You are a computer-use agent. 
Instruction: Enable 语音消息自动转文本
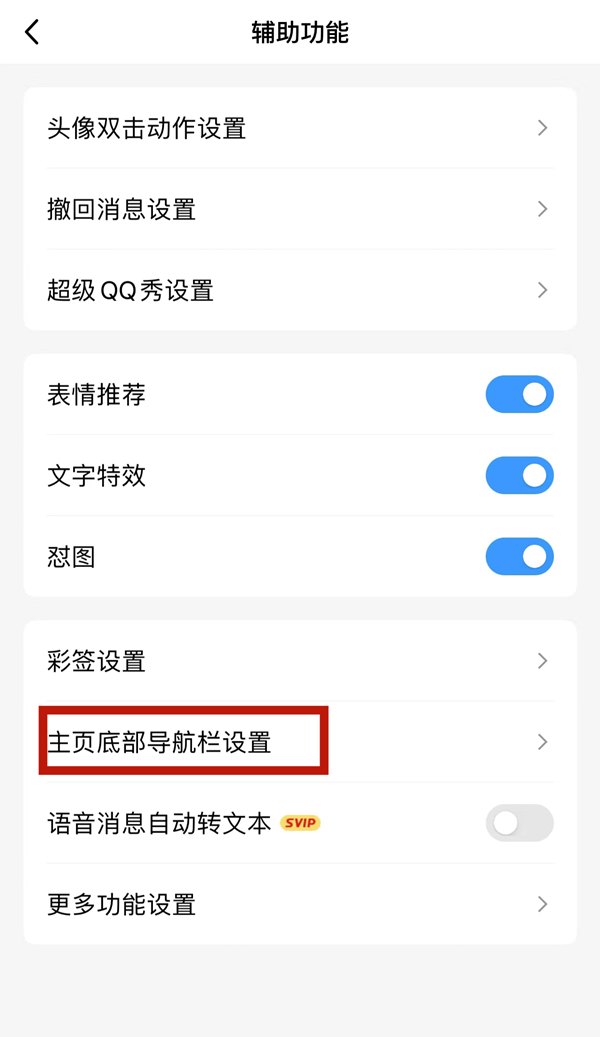click(x=519, y=823)
